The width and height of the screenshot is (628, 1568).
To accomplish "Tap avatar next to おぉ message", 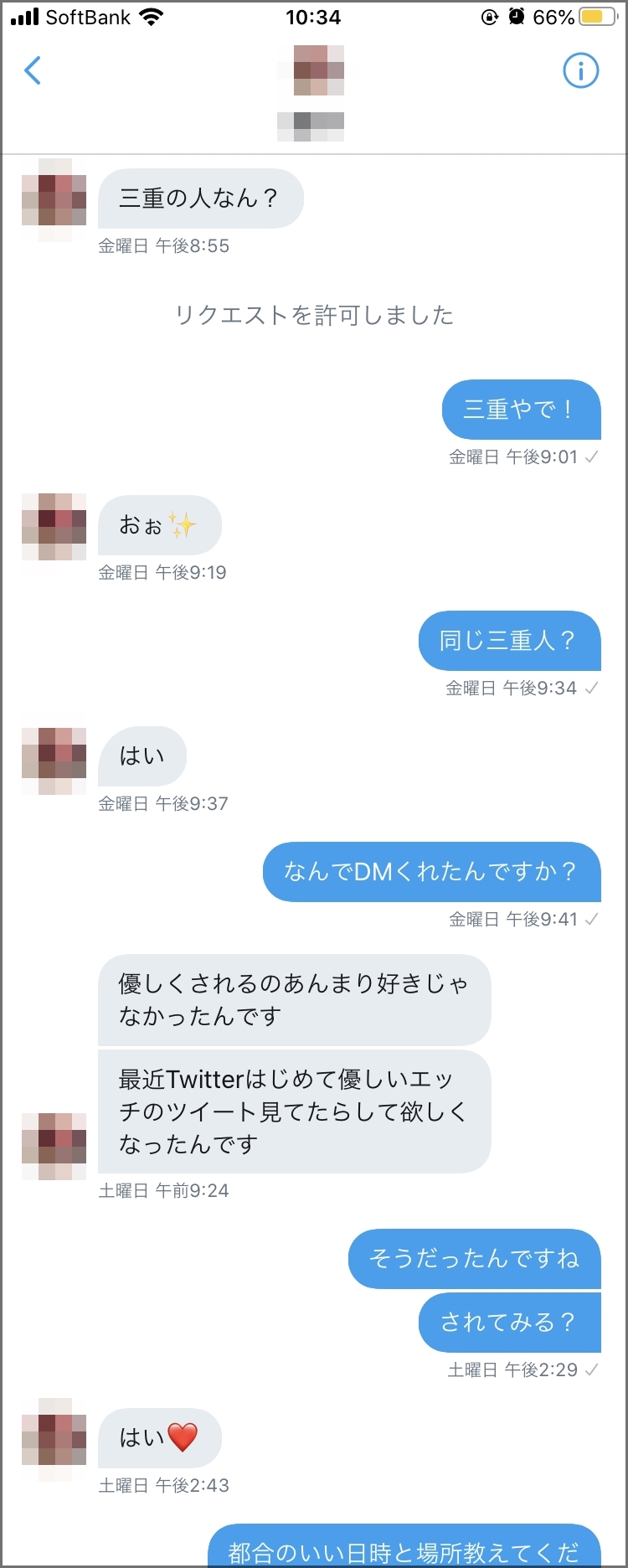I will pyautogui.click(x=54, y=526).
